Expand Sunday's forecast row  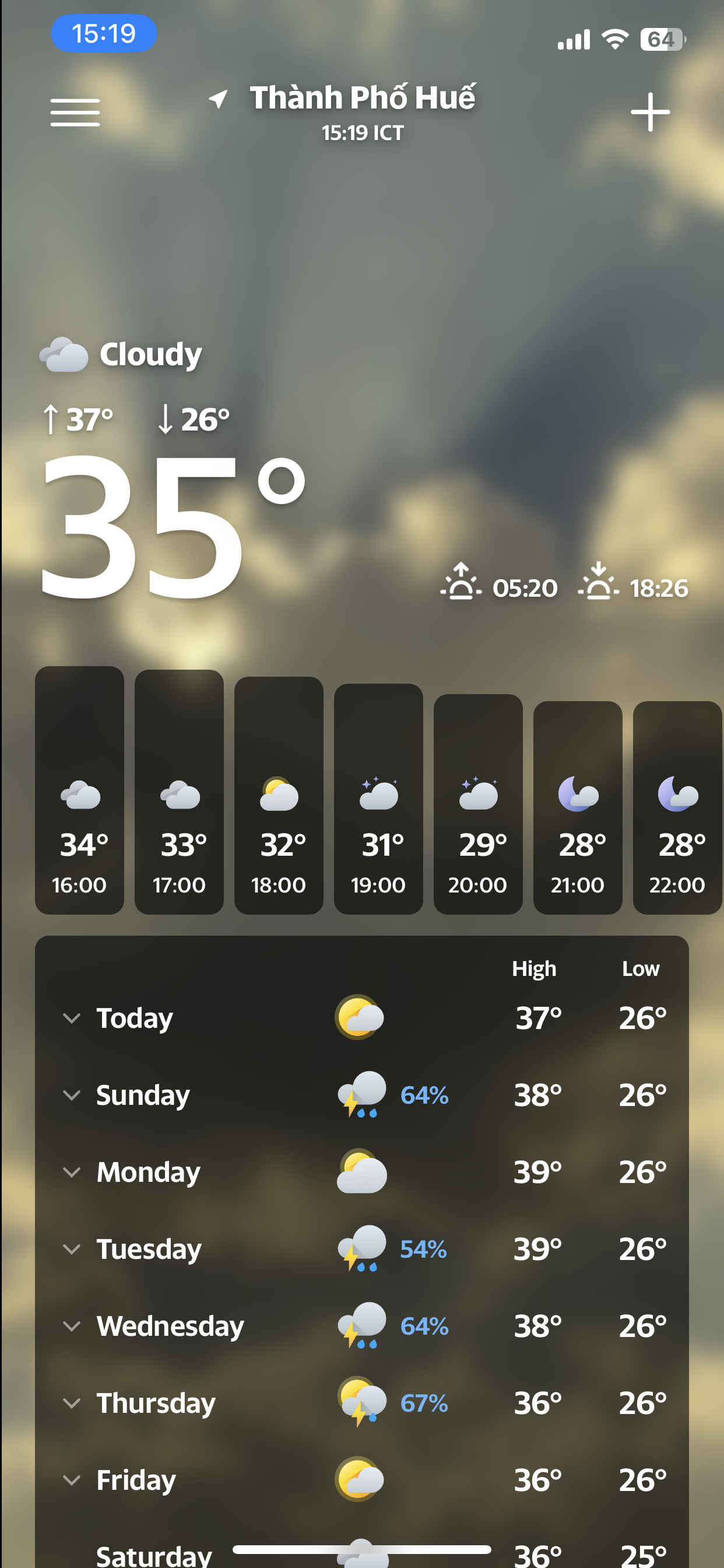[x=72, y=1095]
